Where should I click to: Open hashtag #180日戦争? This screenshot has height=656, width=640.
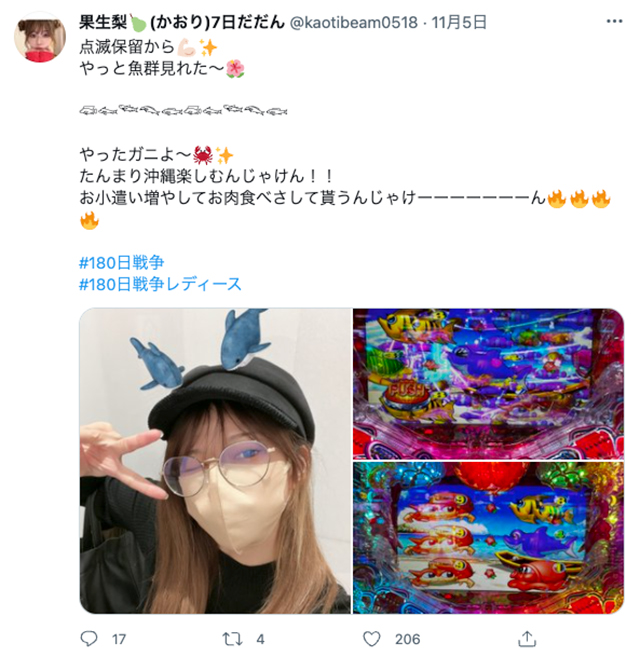(x=121, y=262)
